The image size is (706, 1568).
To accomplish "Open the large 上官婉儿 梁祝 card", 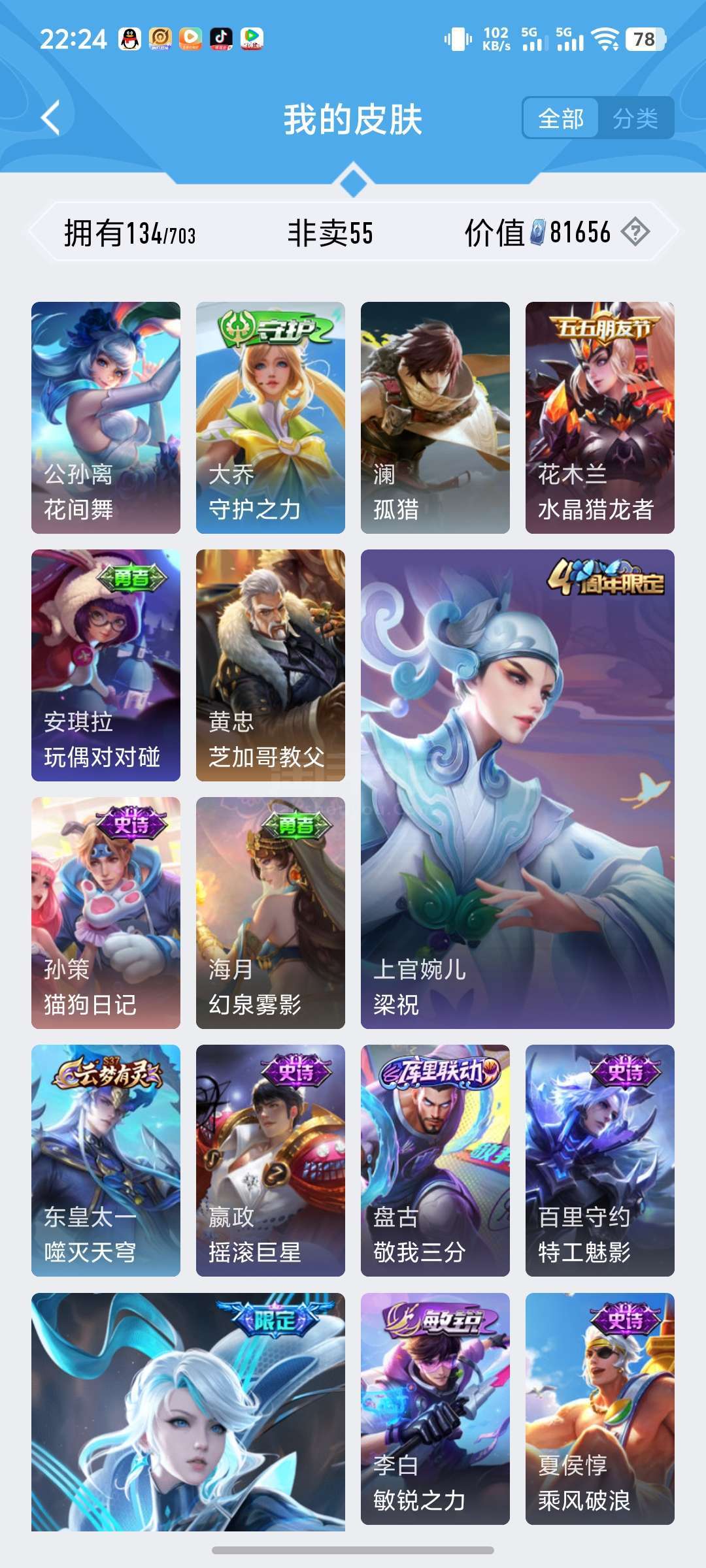I will click(518, 789).
